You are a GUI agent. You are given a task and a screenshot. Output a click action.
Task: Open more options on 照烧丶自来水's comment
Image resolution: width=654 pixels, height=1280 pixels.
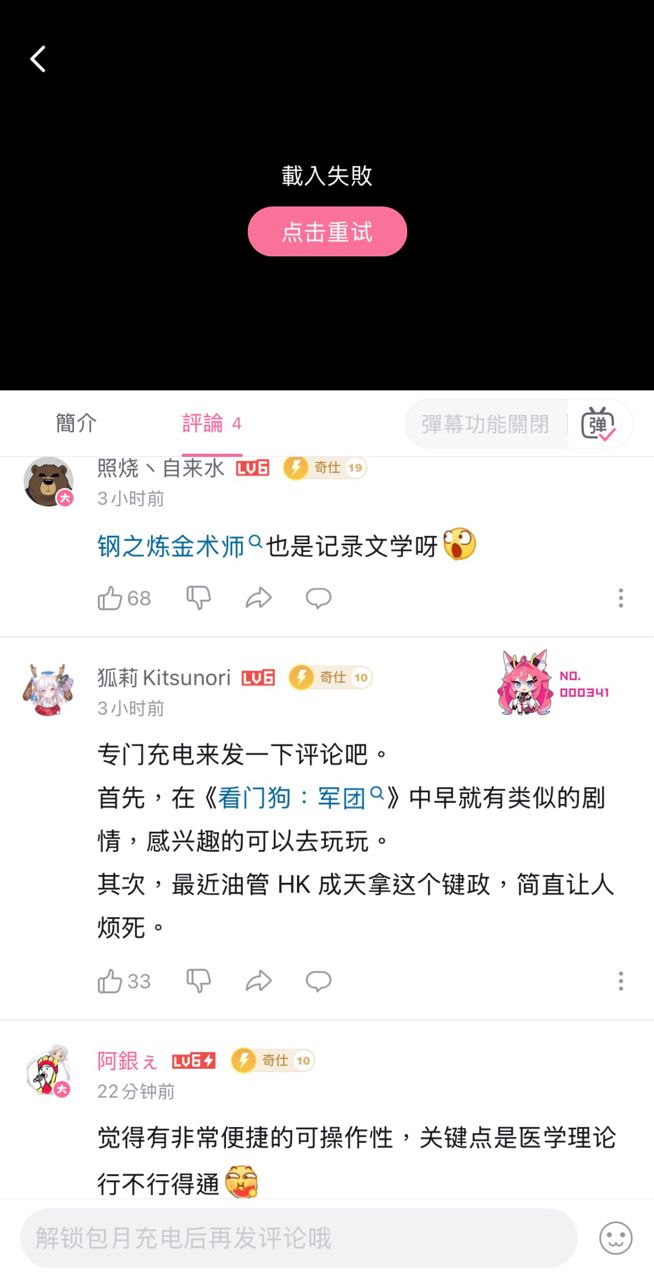click(x=620, y=598)
